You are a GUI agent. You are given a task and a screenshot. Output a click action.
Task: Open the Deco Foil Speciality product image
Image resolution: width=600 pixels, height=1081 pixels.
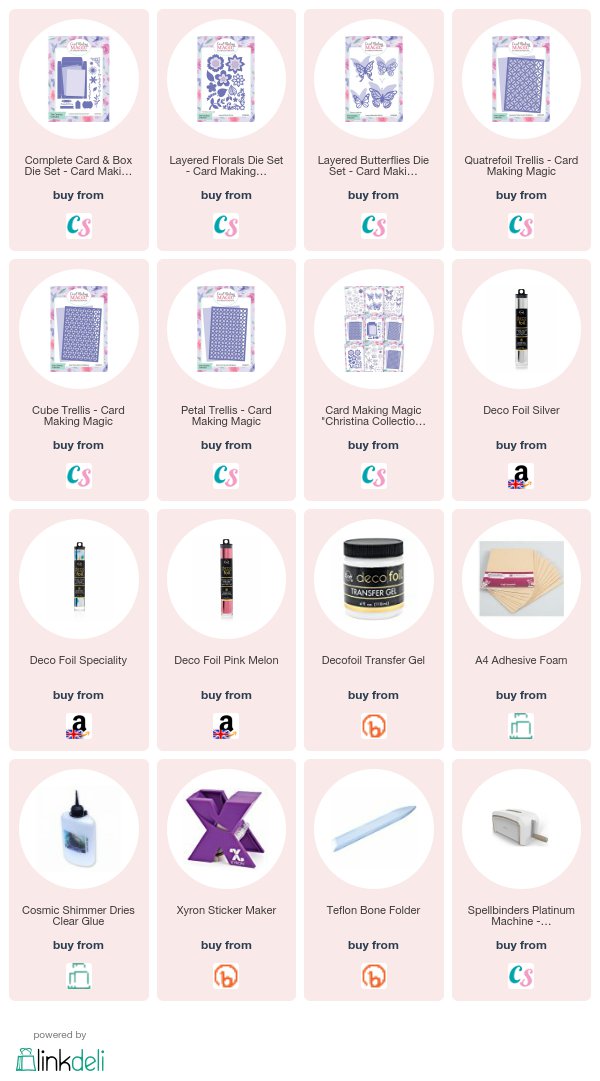point(79,578)
